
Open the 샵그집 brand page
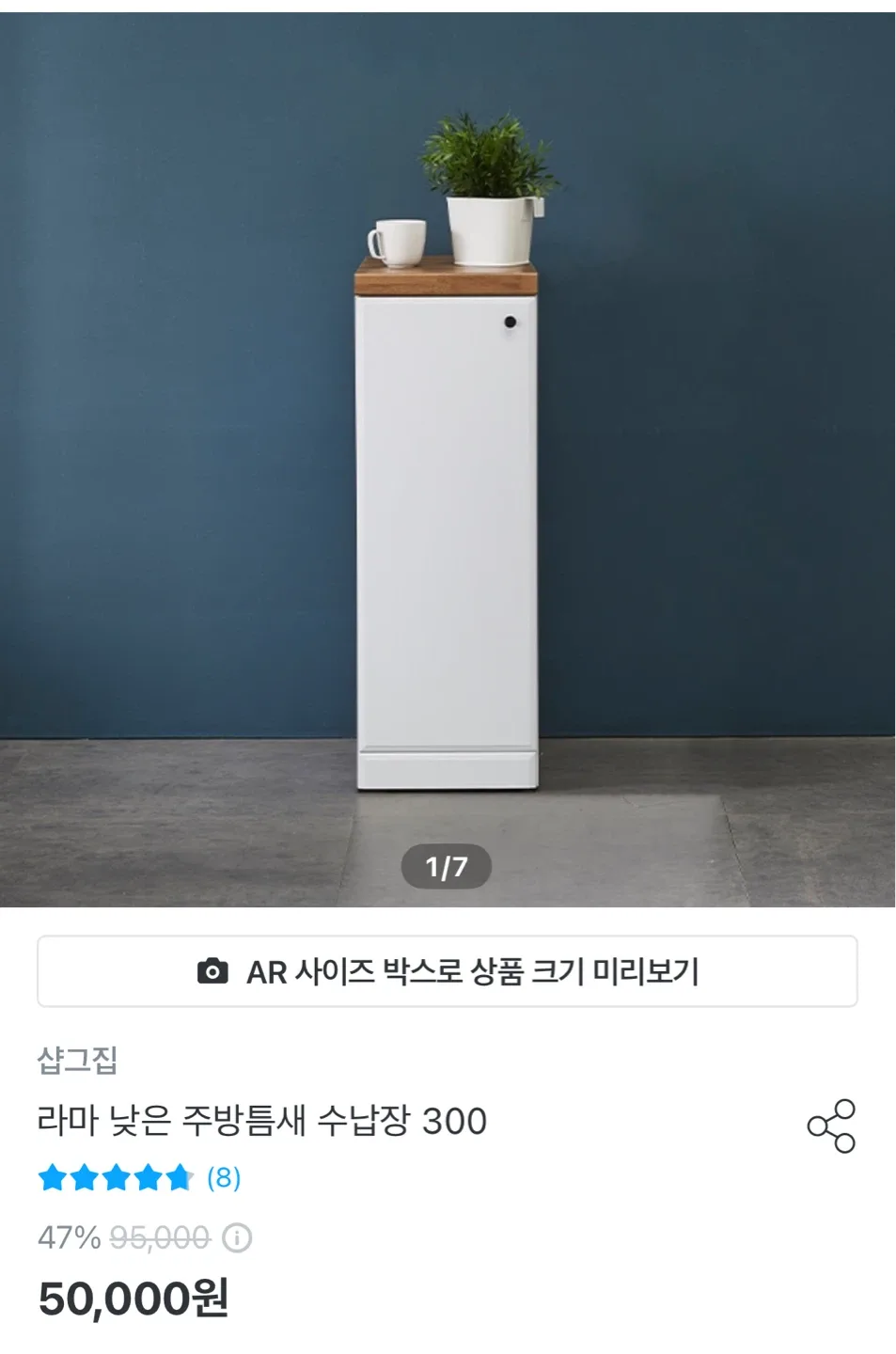tap(77, 1061)
